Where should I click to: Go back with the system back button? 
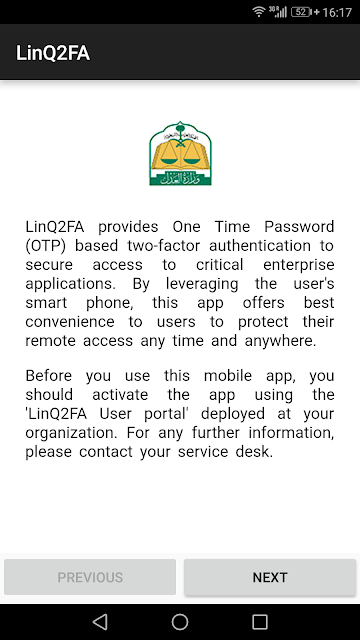(100, 622)
